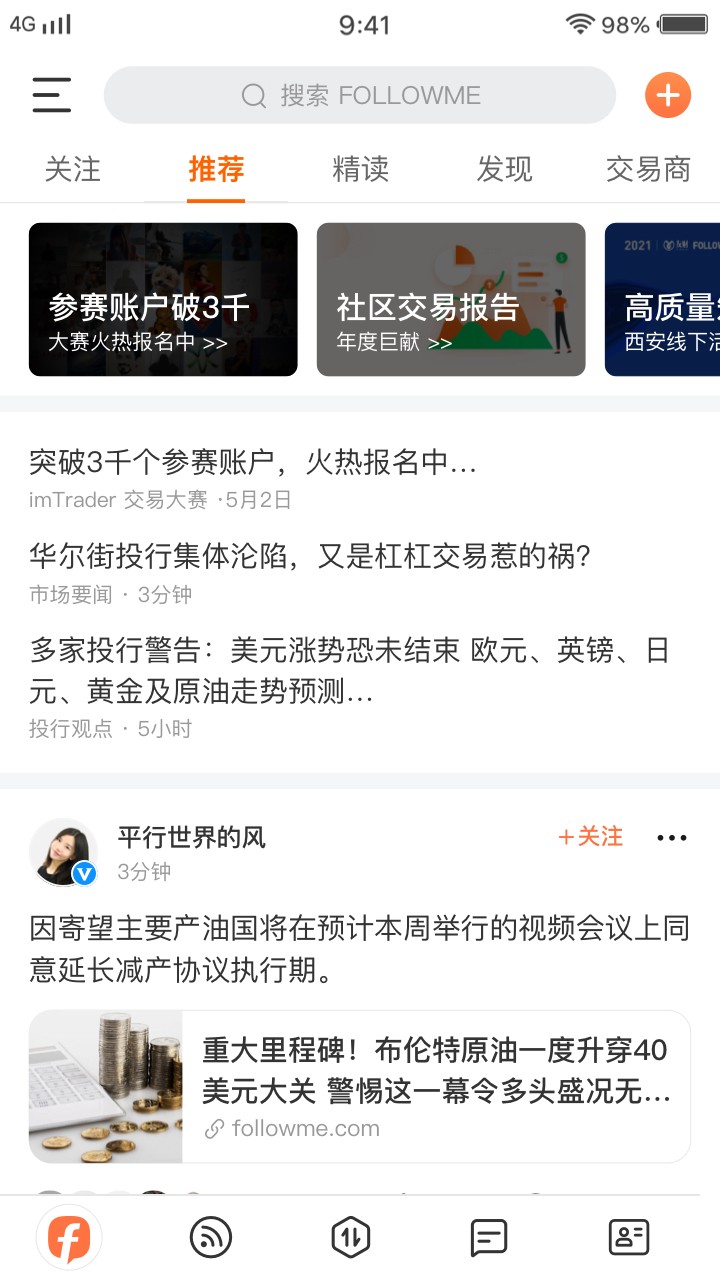Open 平行世界的风's profile avatar
The width and height of the screenshot is (720, 1280).
pyautogui.click(x=64, y=852)
